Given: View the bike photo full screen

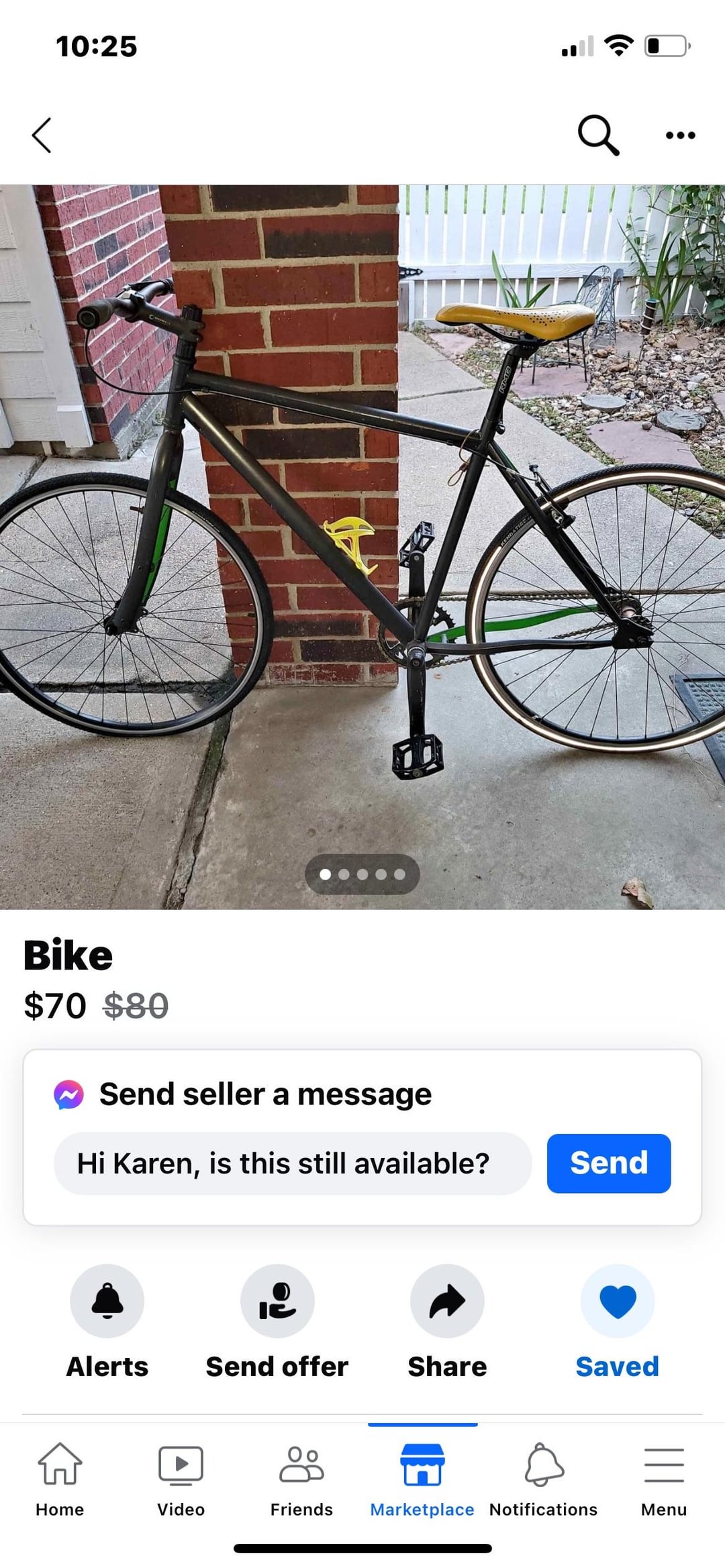Looking at the screenshot, I should pyautogui.click(x=362, y=546).
